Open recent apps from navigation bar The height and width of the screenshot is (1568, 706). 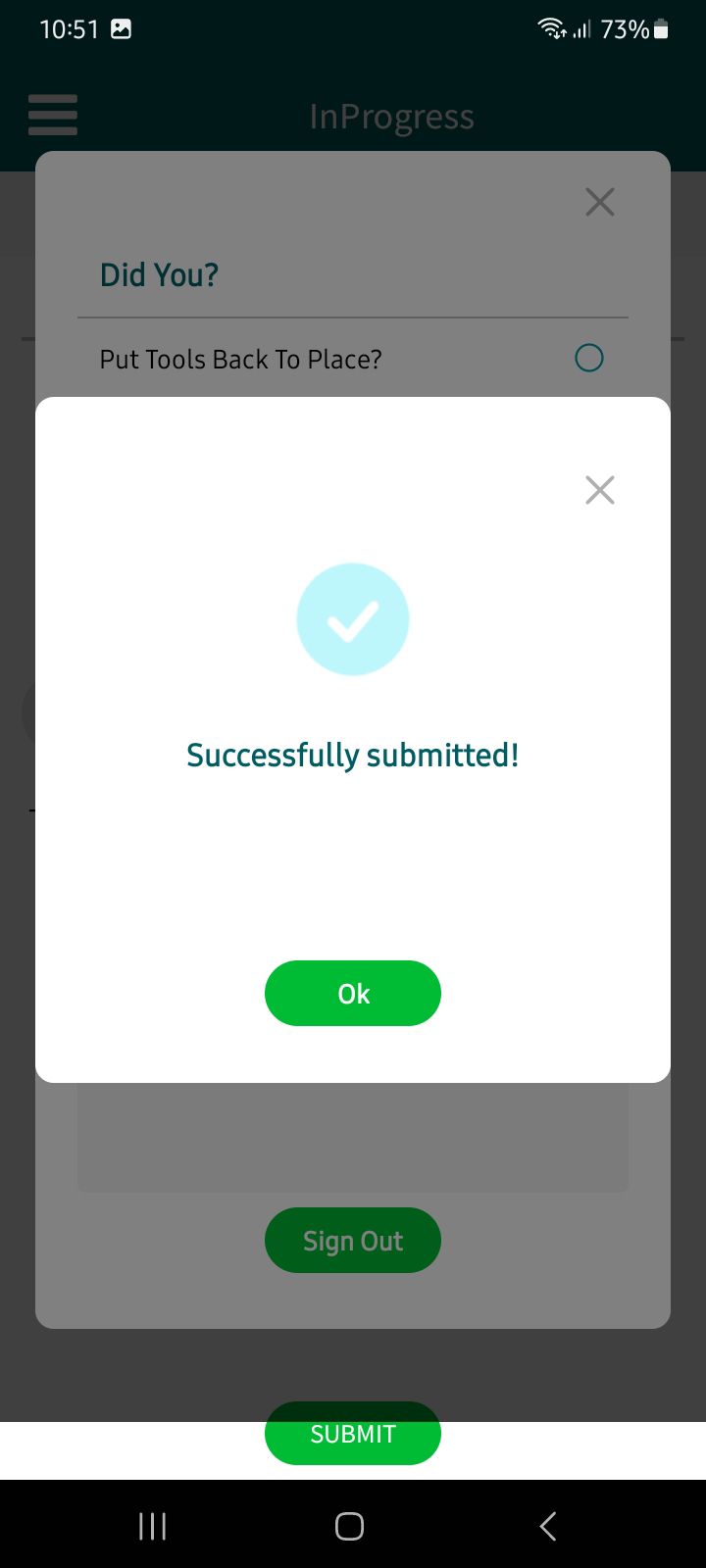click(153, 1526)
